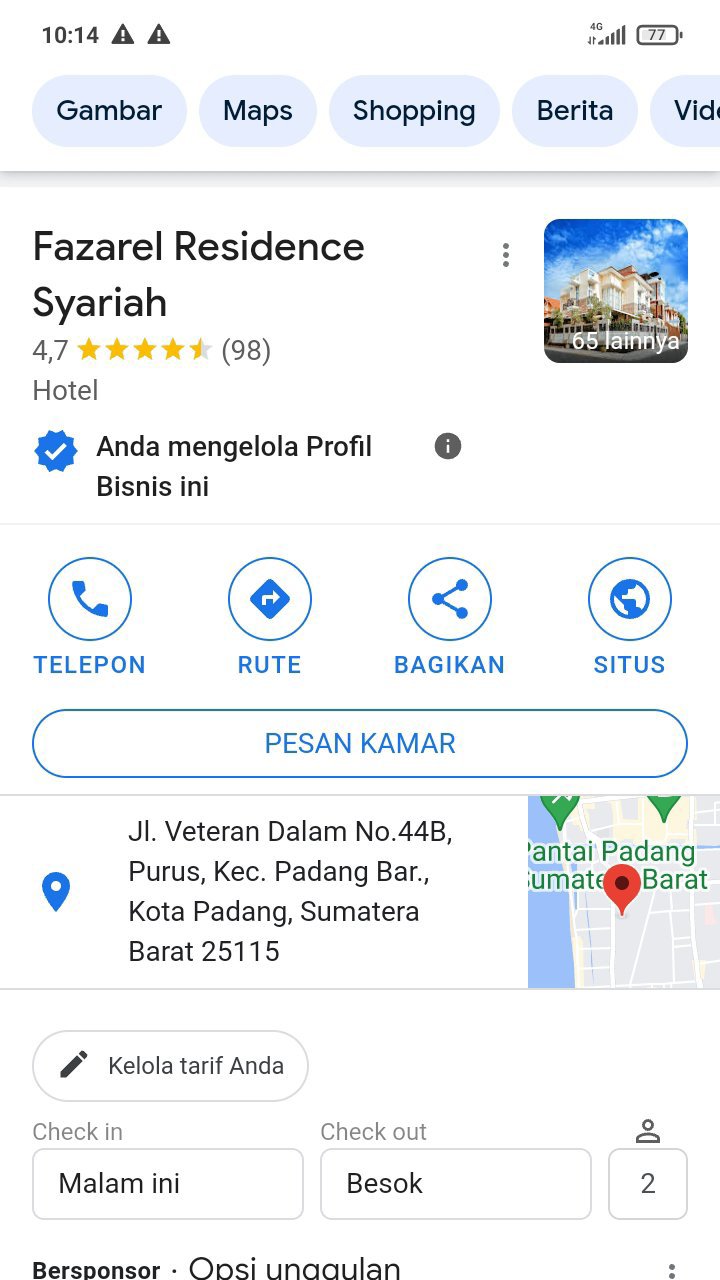Tap the Pesan Kamar button
This screenshot has width=720, height=1280.
(360, 743)
